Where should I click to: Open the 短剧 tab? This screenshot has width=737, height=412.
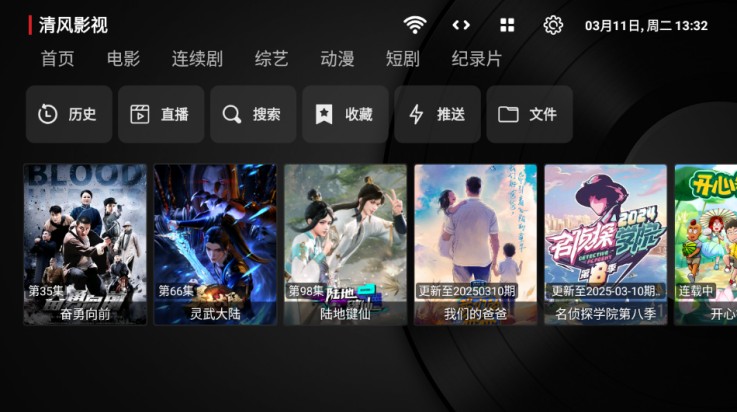coord(402,59)
